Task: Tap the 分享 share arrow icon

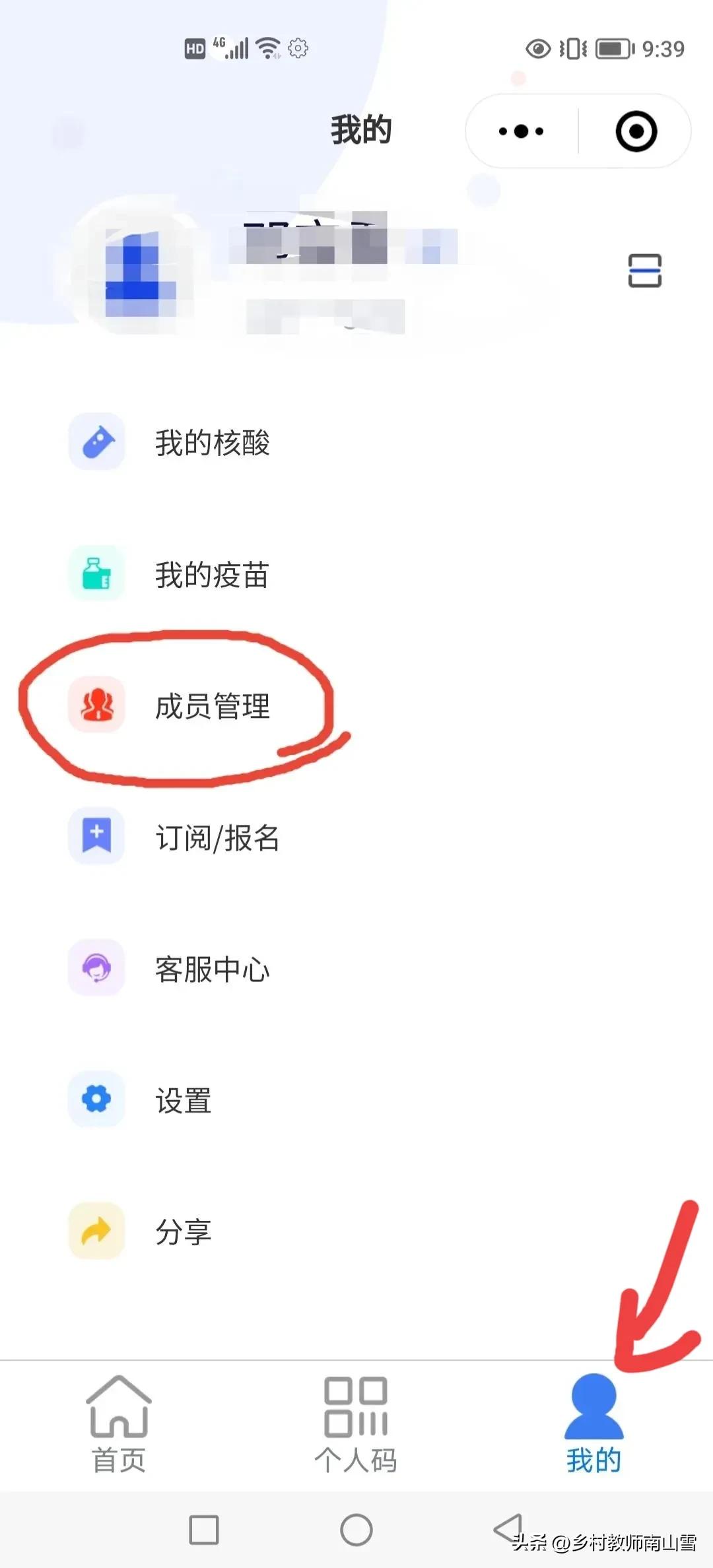Action: [x=96, y=1229]
